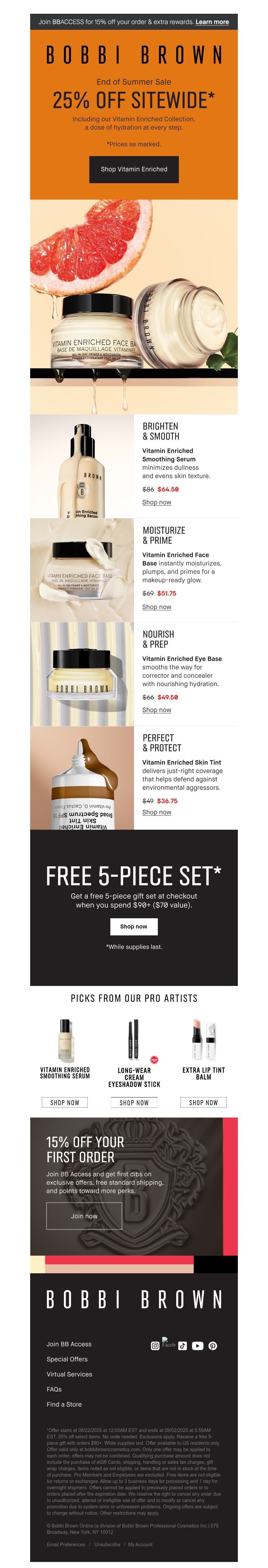Shop now for Extra Lip Tint Balm
Viewport: 268px width, 1568px height.
click(x=203, y=1102)
